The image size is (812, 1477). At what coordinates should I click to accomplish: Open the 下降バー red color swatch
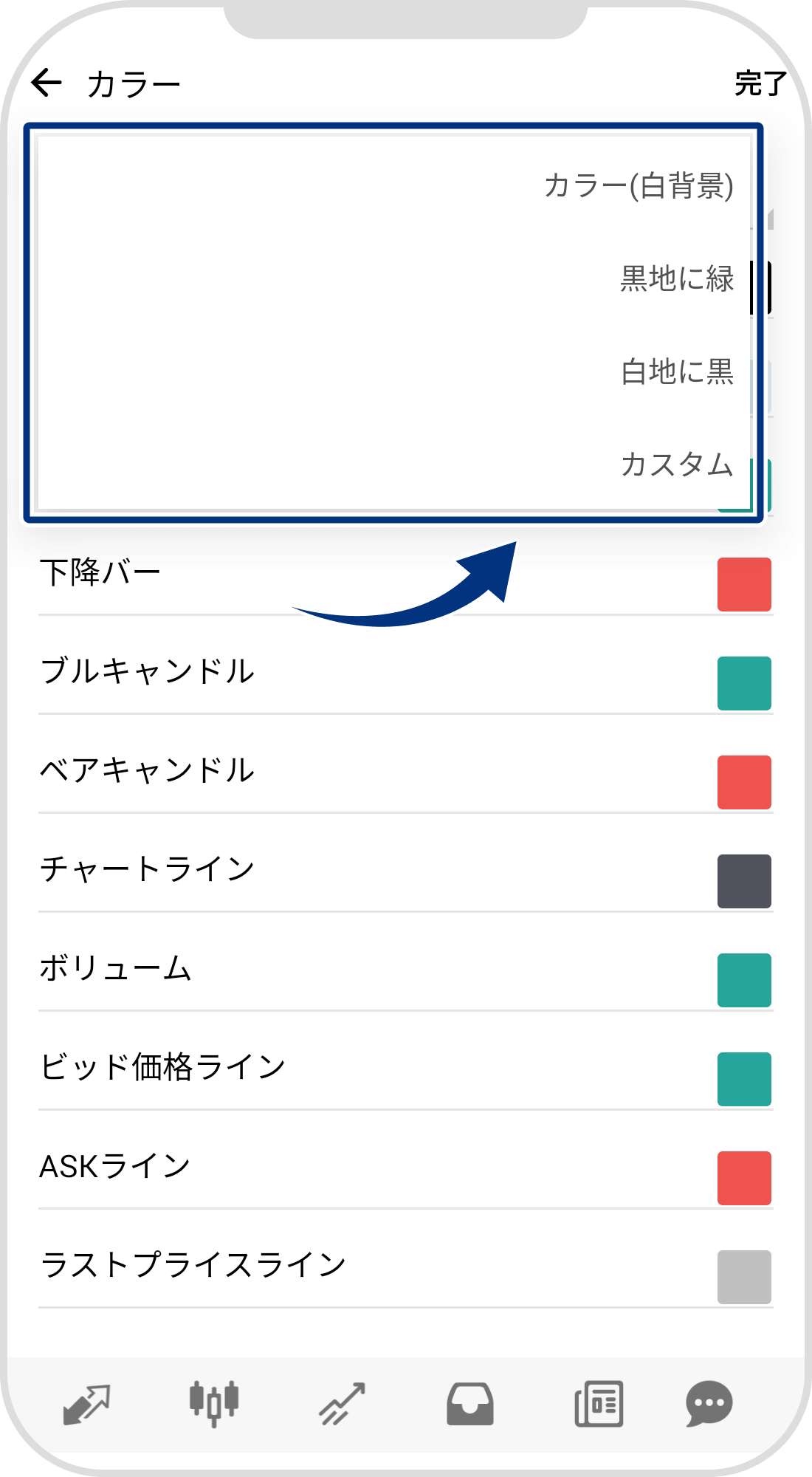click(x=744, y=583)
